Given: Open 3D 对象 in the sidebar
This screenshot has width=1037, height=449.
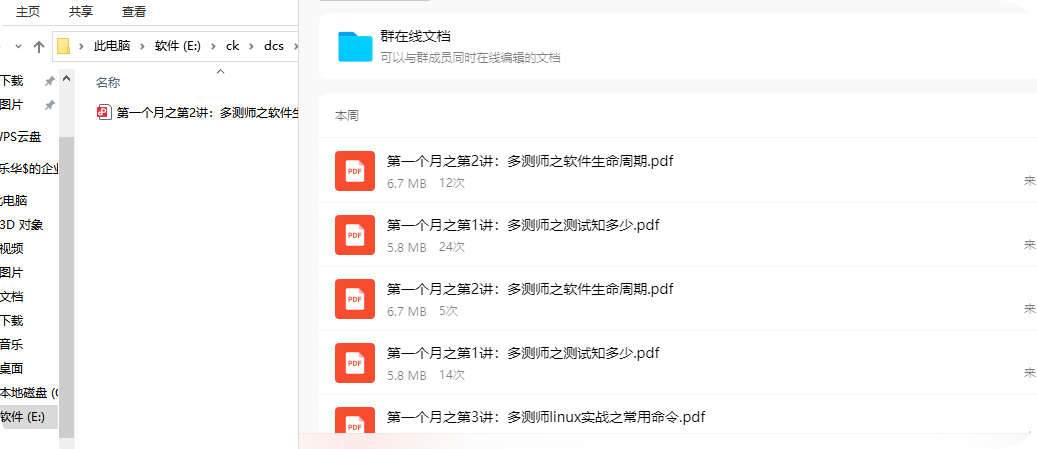Looking at the screenshot, I should point(21,225).
